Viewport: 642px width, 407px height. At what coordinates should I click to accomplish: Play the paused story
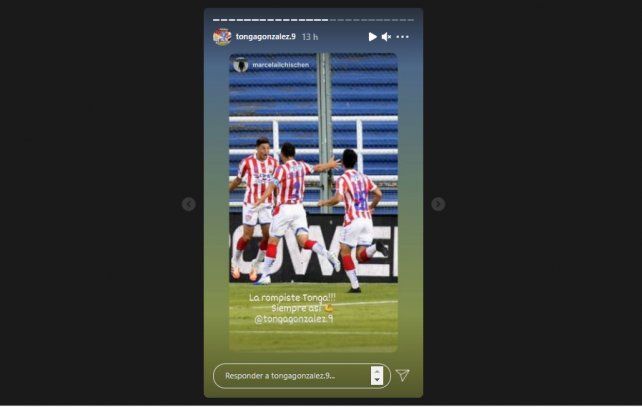click(x=372, y=37)
